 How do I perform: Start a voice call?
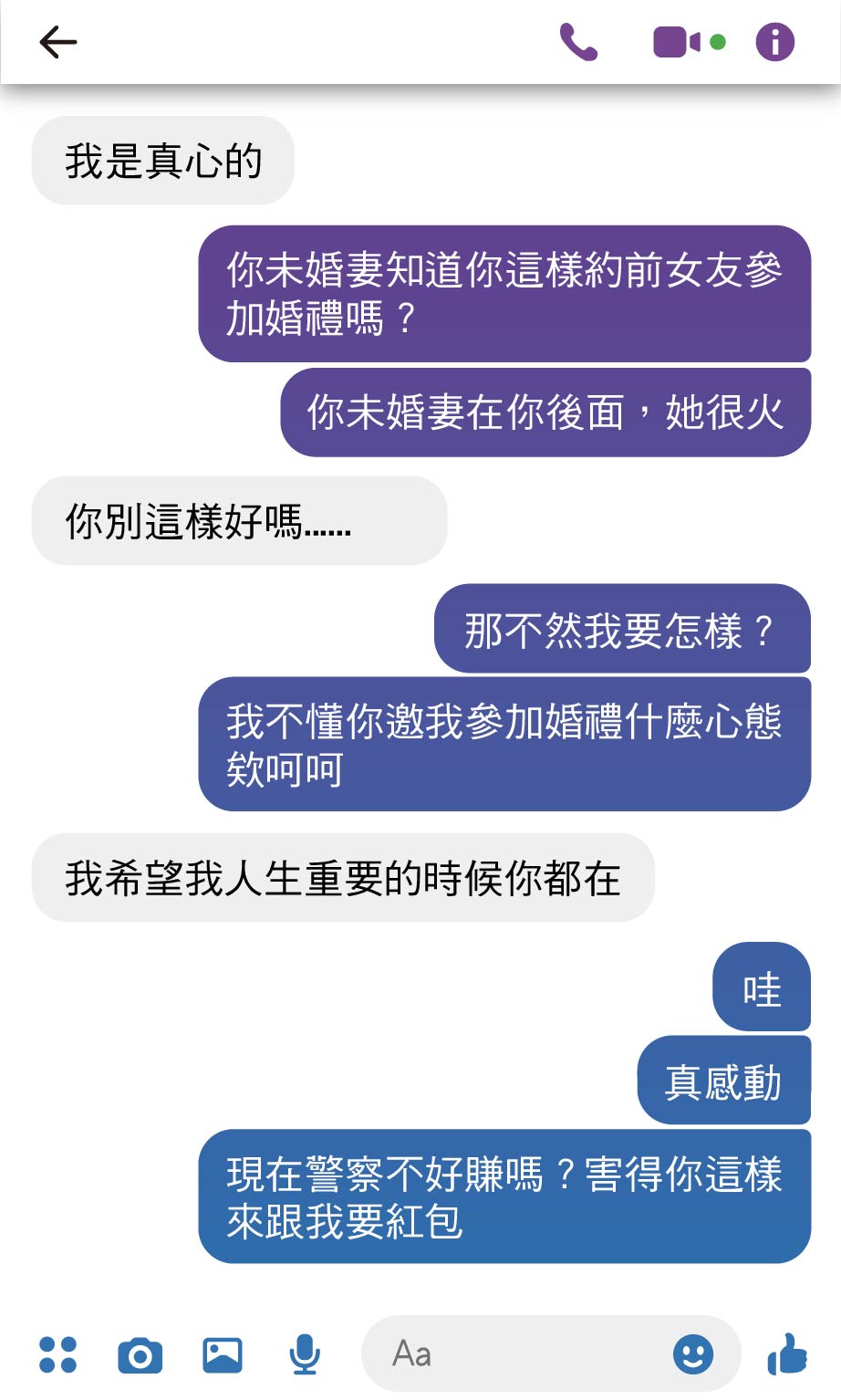(578, 42)
